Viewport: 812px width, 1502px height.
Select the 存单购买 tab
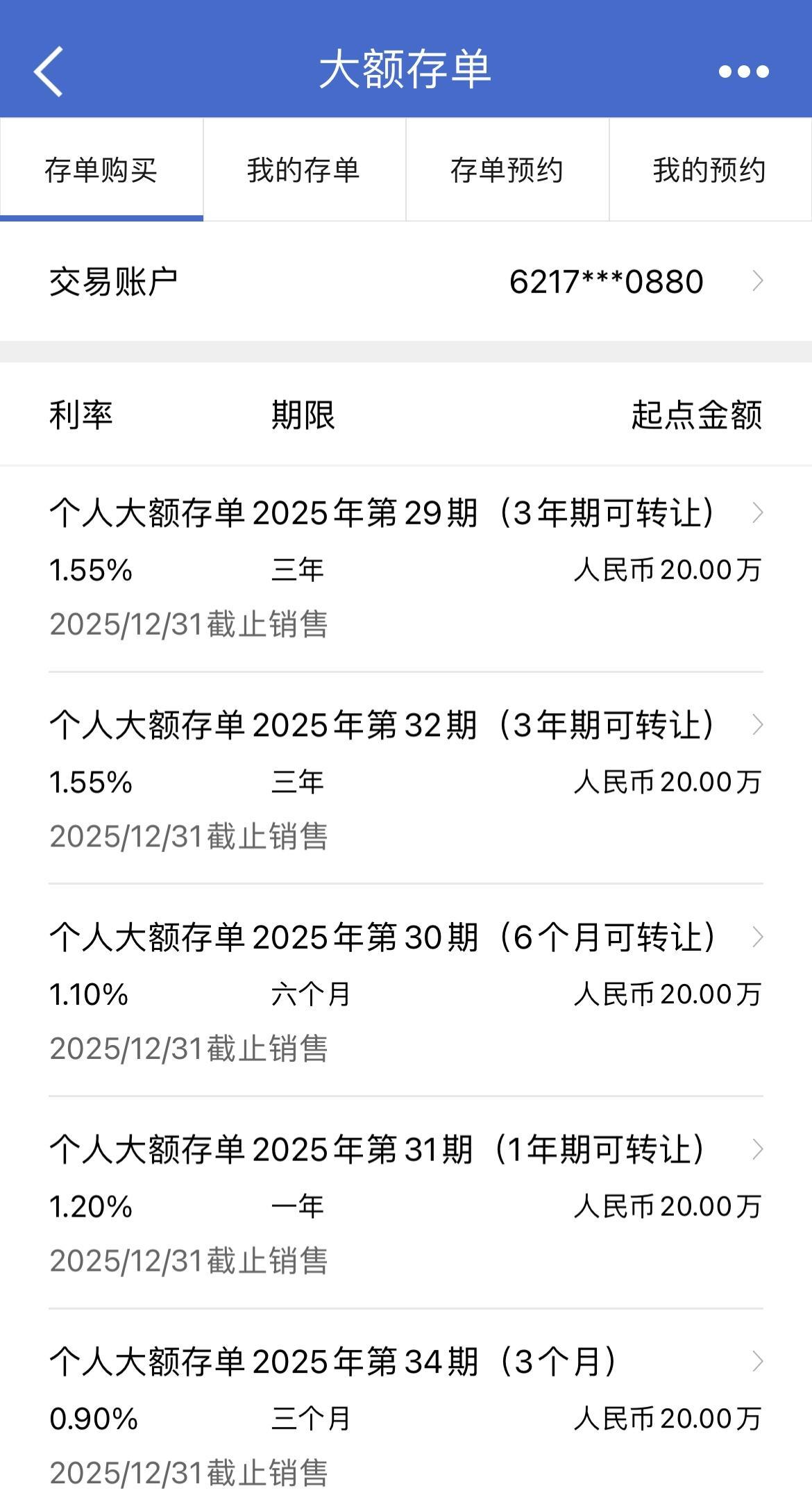(101, 169)
